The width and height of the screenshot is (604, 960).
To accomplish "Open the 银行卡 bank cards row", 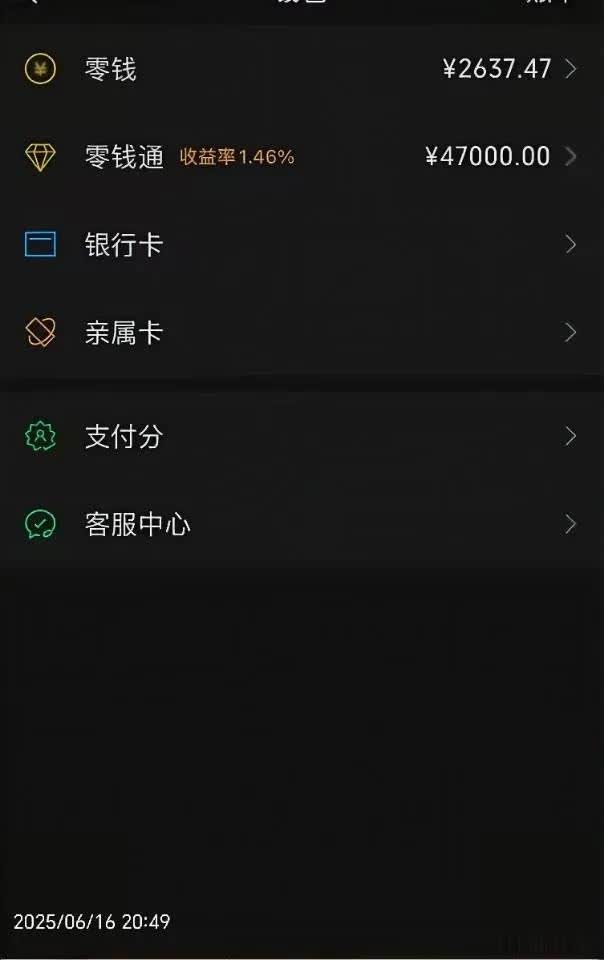I will pyautogui.click(x=300, y=245).
